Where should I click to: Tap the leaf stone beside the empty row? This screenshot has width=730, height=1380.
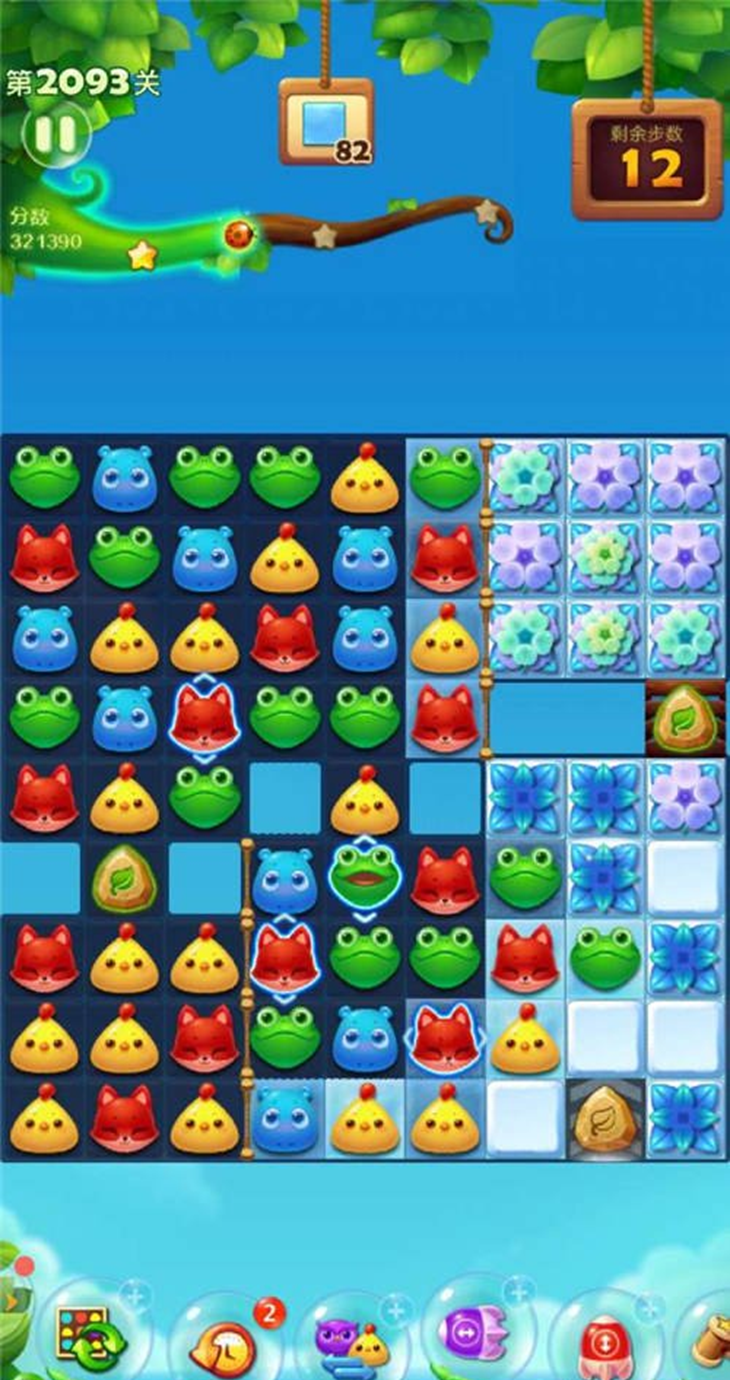(685, 718)
